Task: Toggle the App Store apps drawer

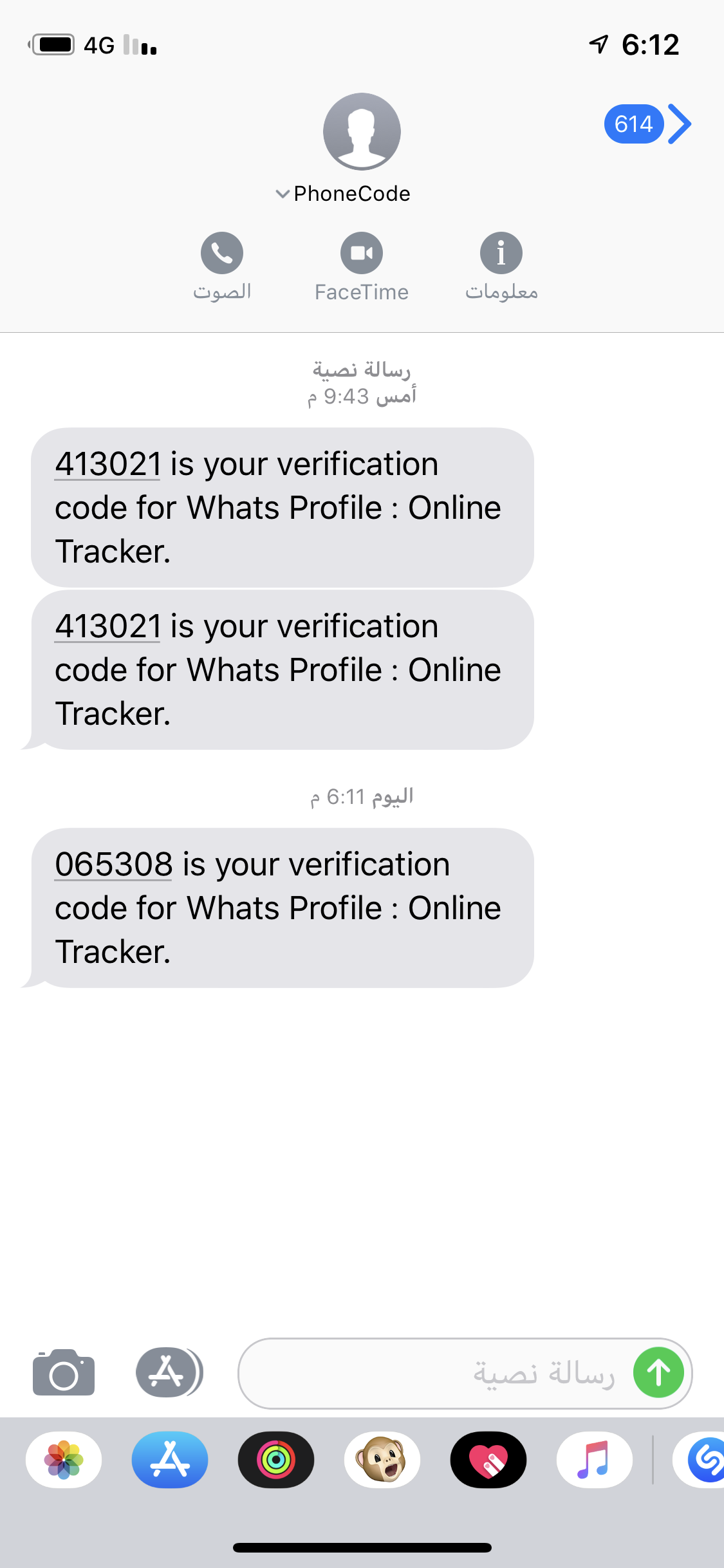Action: click(169, 1372)
